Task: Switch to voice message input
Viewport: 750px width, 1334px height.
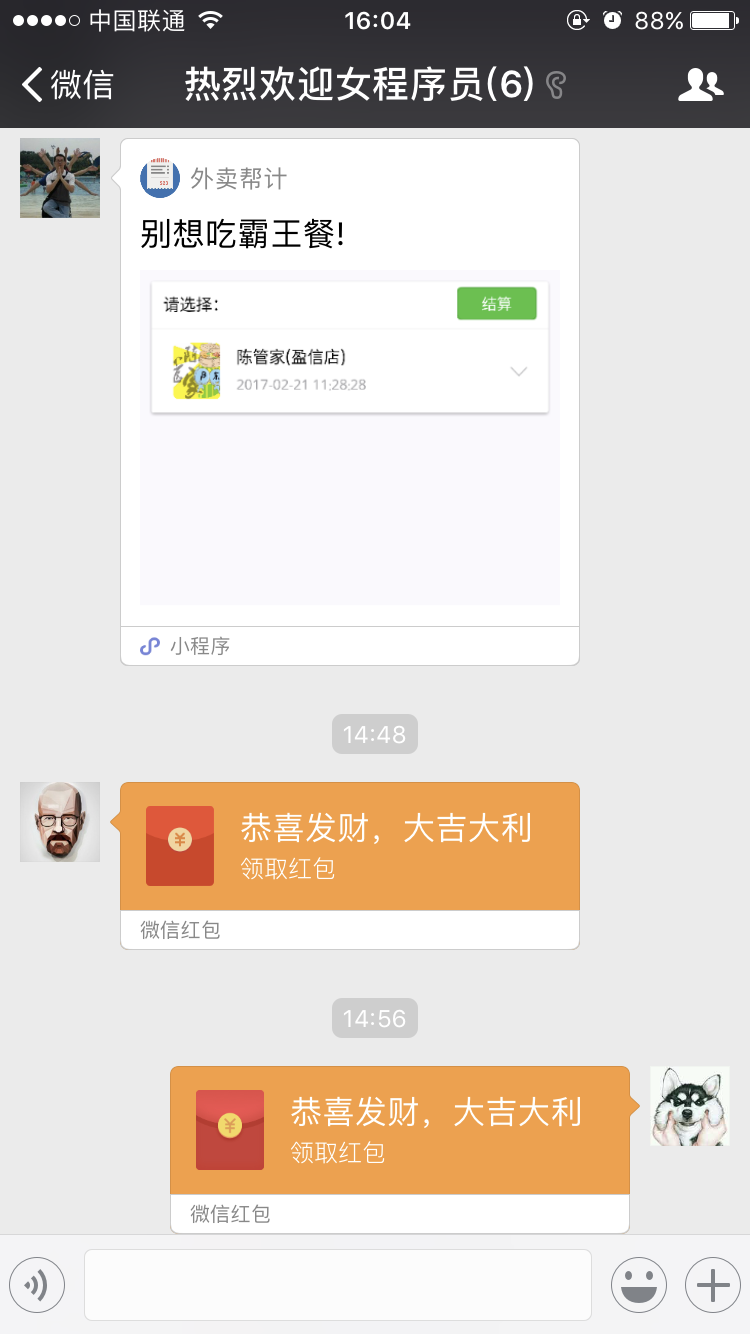Action: (x=37, y=1284)
